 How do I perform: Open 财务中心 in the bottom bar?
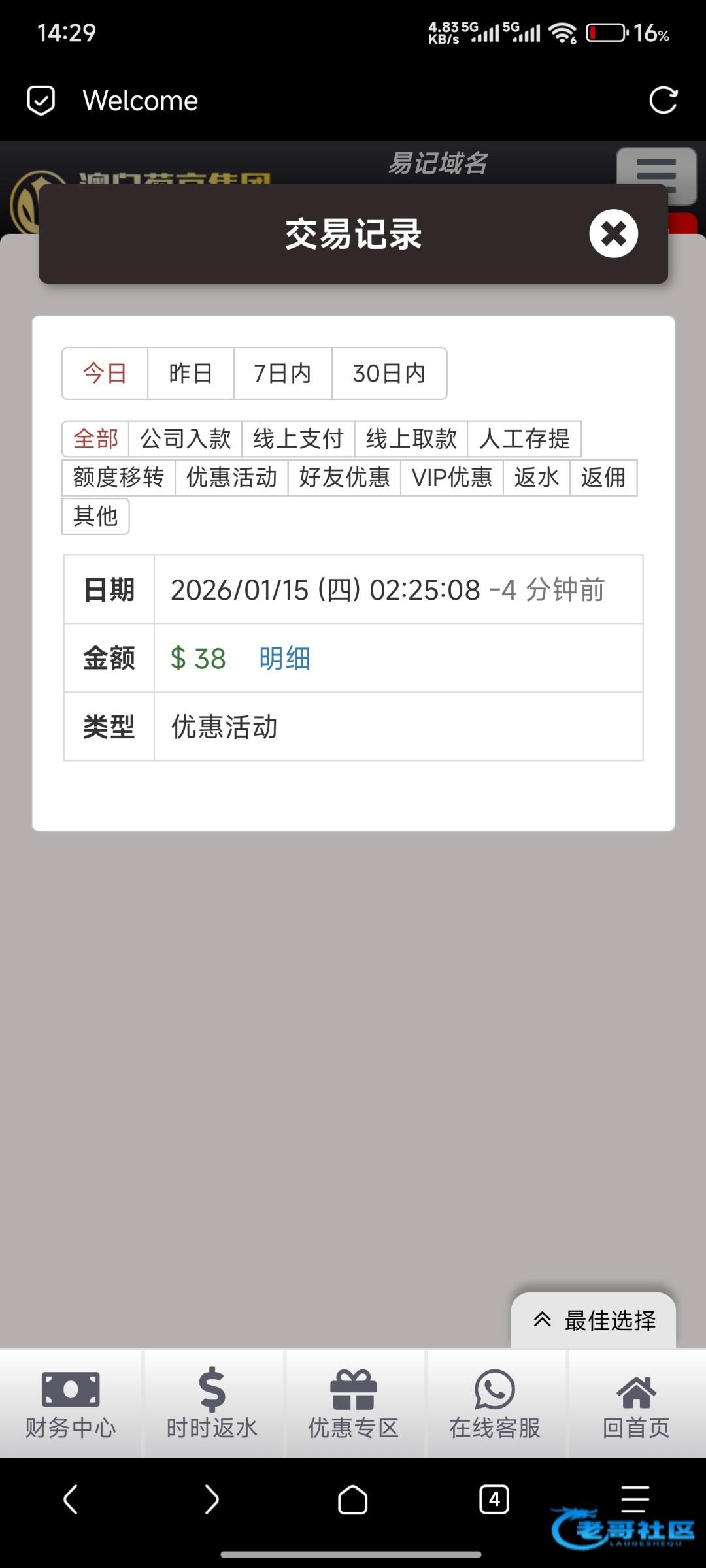(x=71, y=1403)
